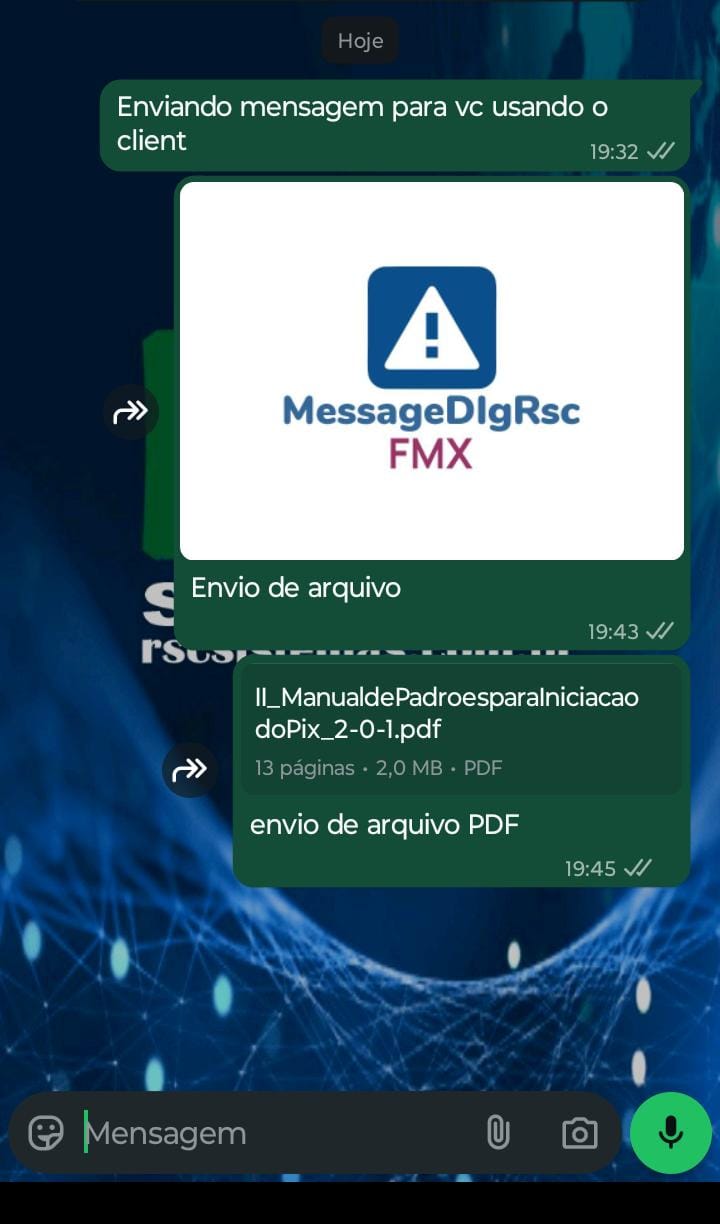
Task: Open the emoji and sticker picker
Action: tap(46, 1133)
